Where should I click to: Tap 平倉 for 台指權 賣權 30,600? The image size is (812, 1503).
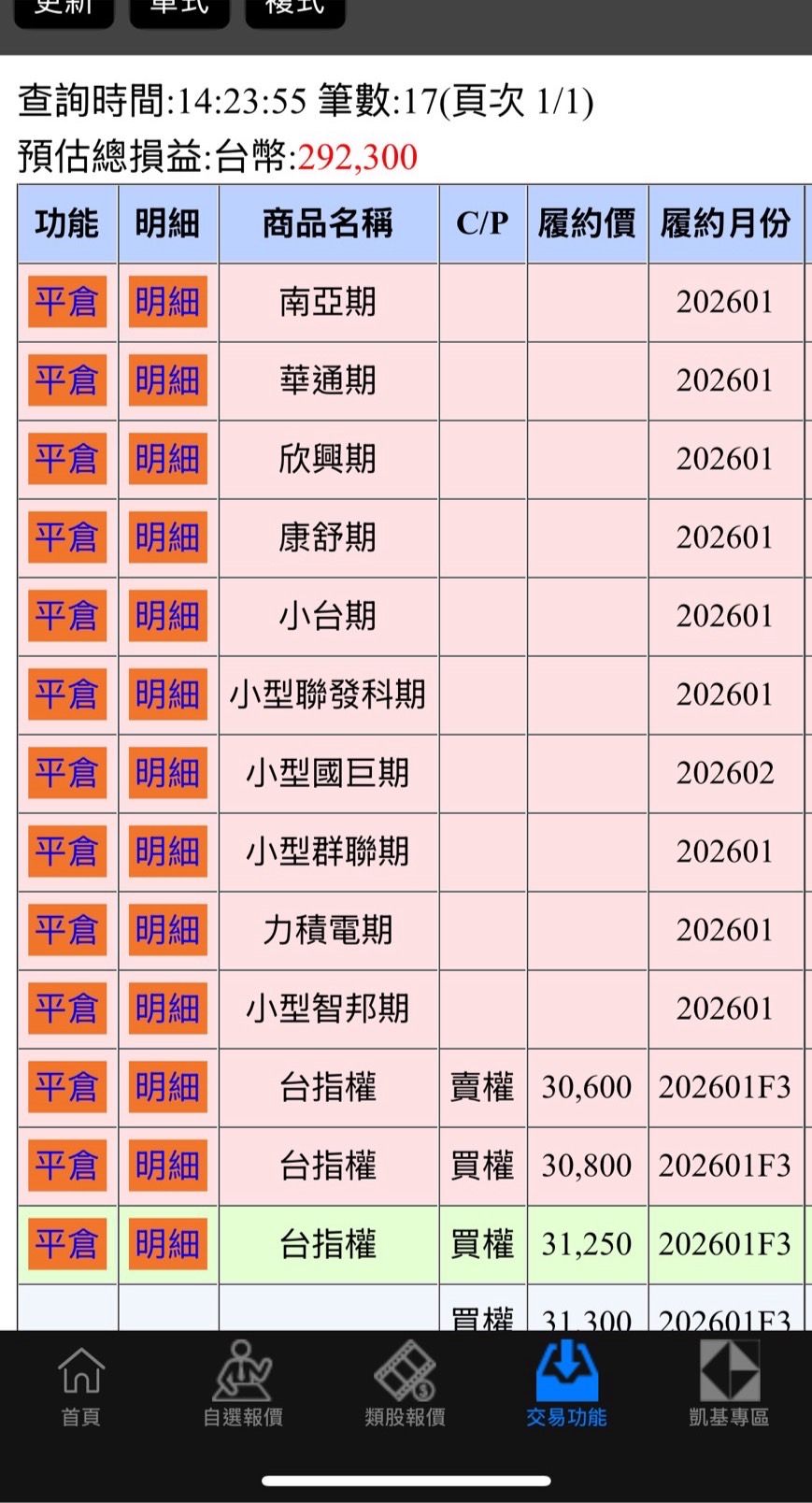point(67,1087)
